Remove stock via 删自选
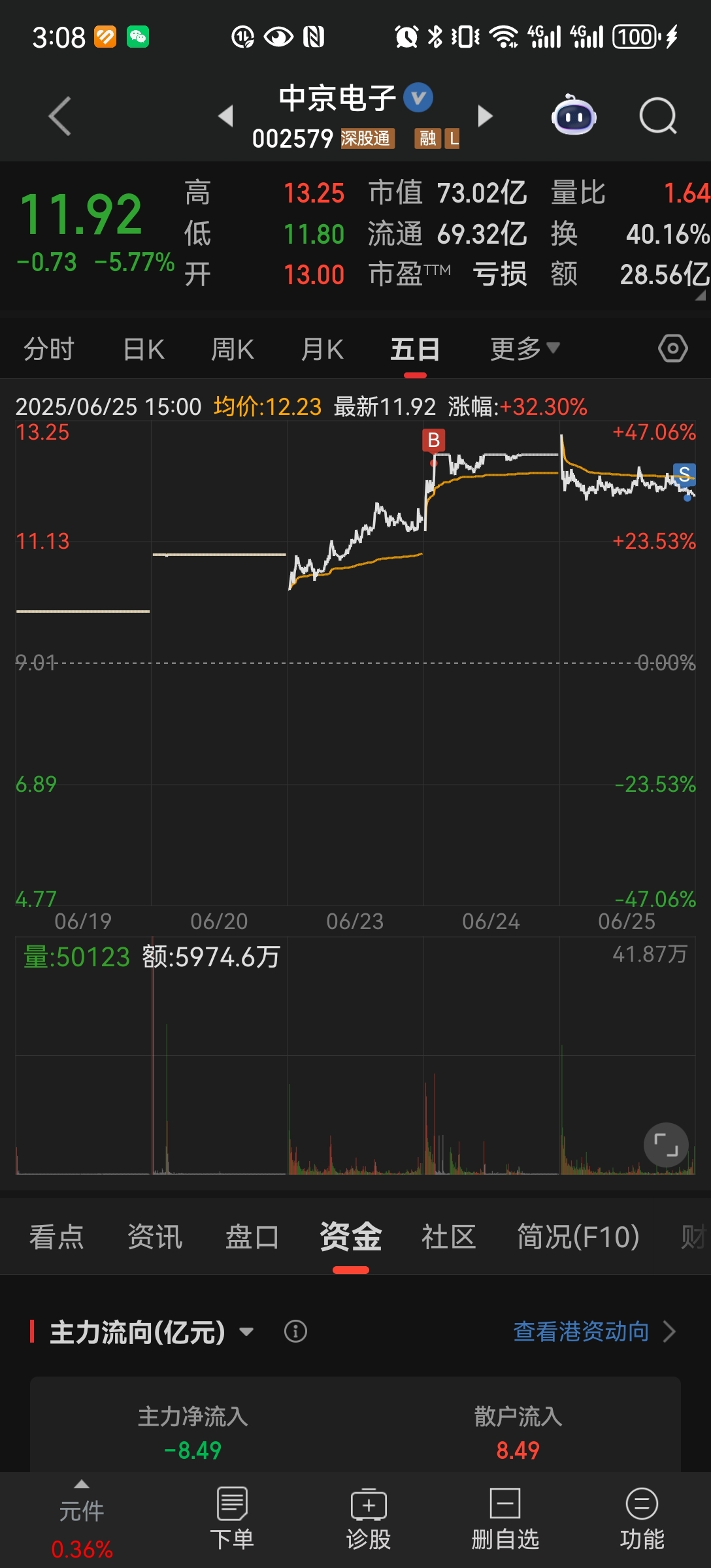Viewport: 711px width, 1568px height. pyautogui.click(x=505, y=1519)
